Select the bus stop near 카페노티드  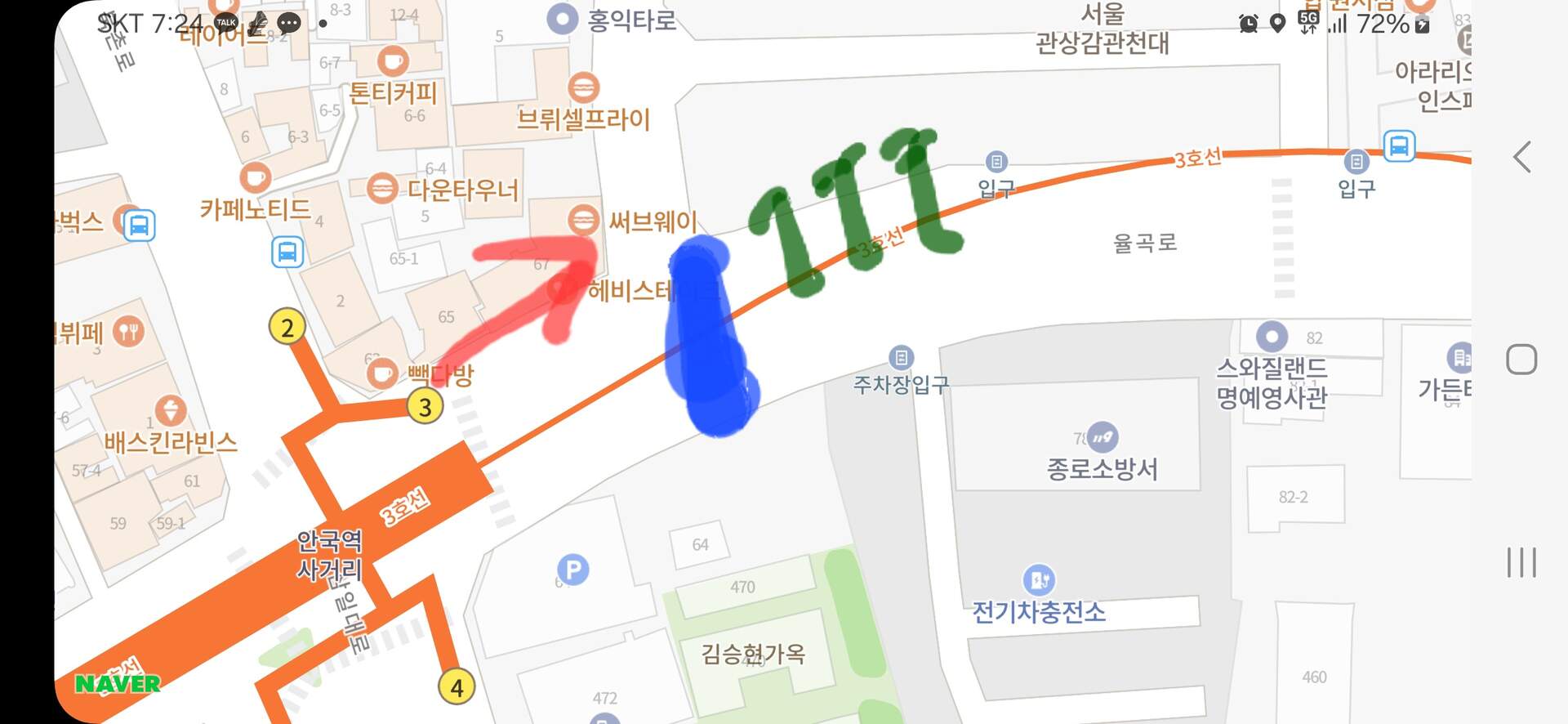click(287, 252)
